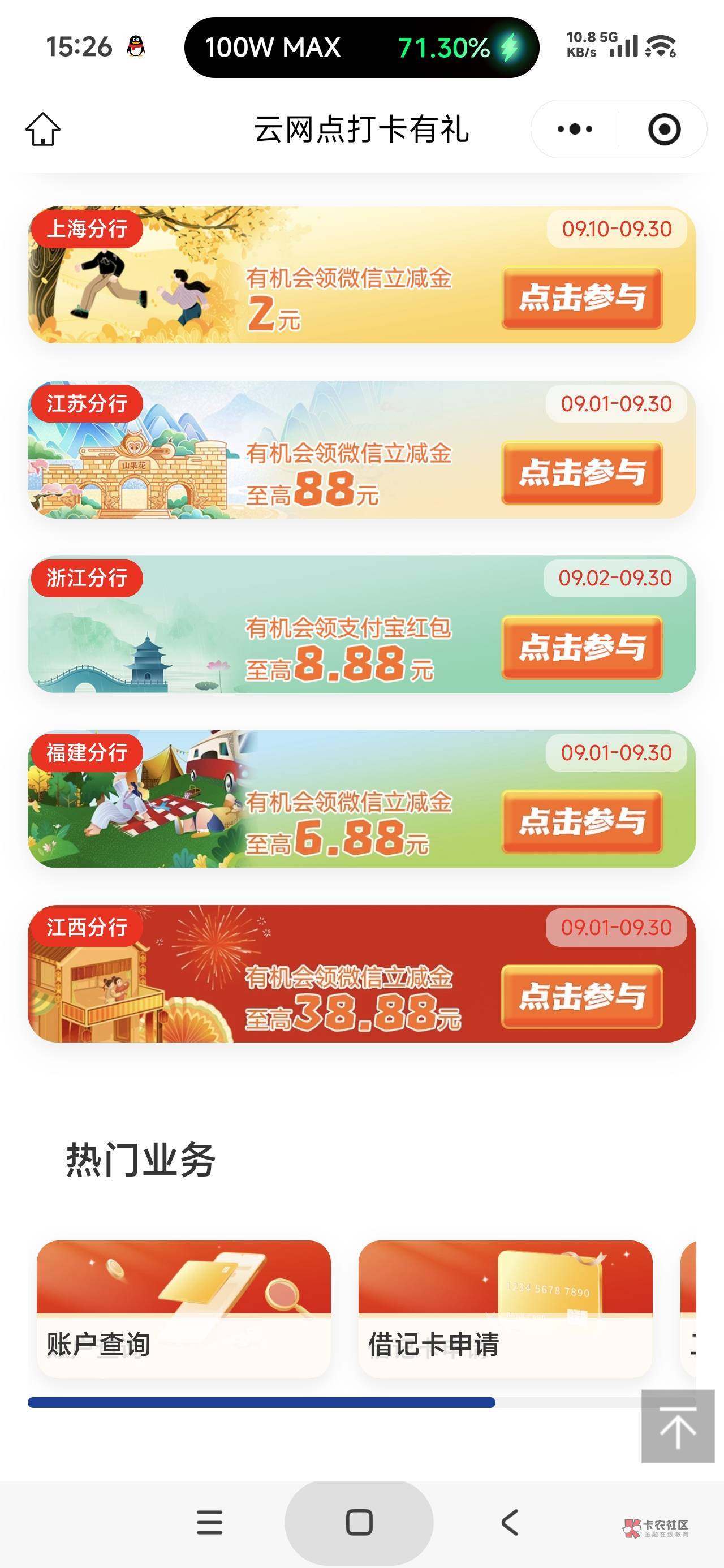Go back using the system back arrow
The image size is (724, 1568).
click(x=510, y=1522)
